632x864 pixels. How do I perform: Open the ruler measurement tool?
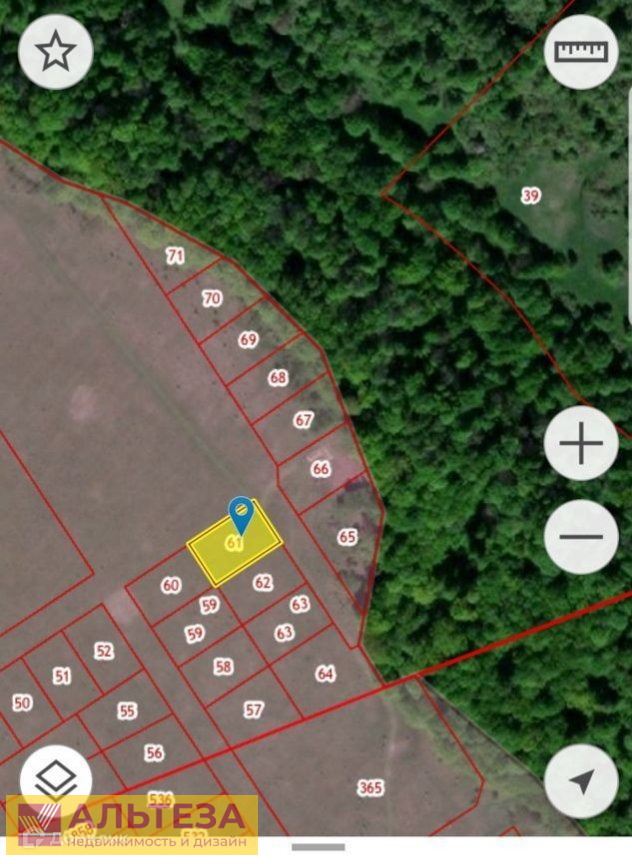click(x=581, y=51)
